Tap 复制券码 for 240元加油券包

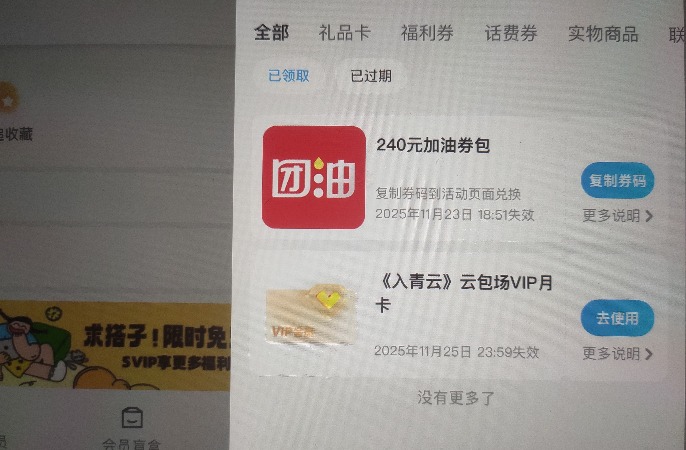617,181
